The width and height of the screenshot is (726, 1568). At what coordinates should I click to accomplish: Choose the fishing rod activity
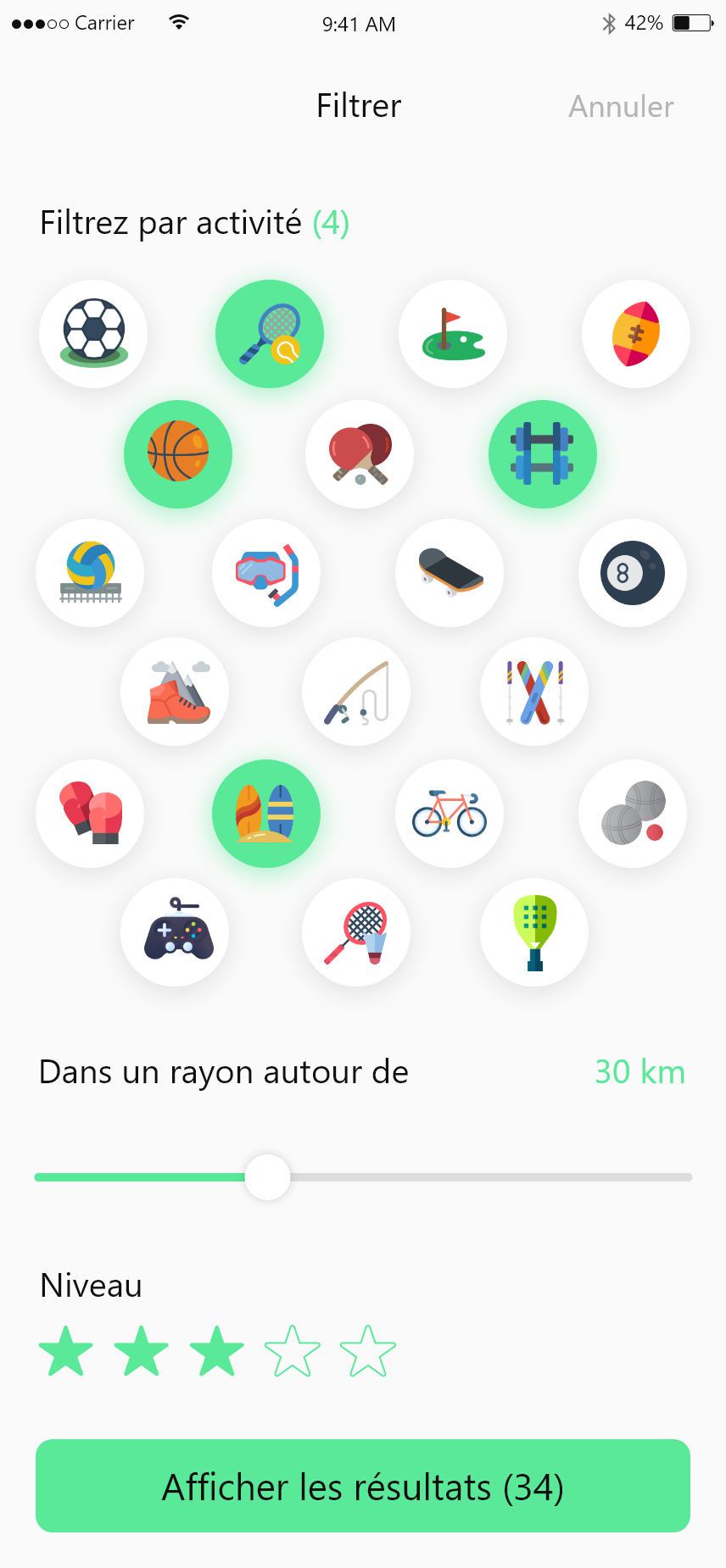(356, 692)
